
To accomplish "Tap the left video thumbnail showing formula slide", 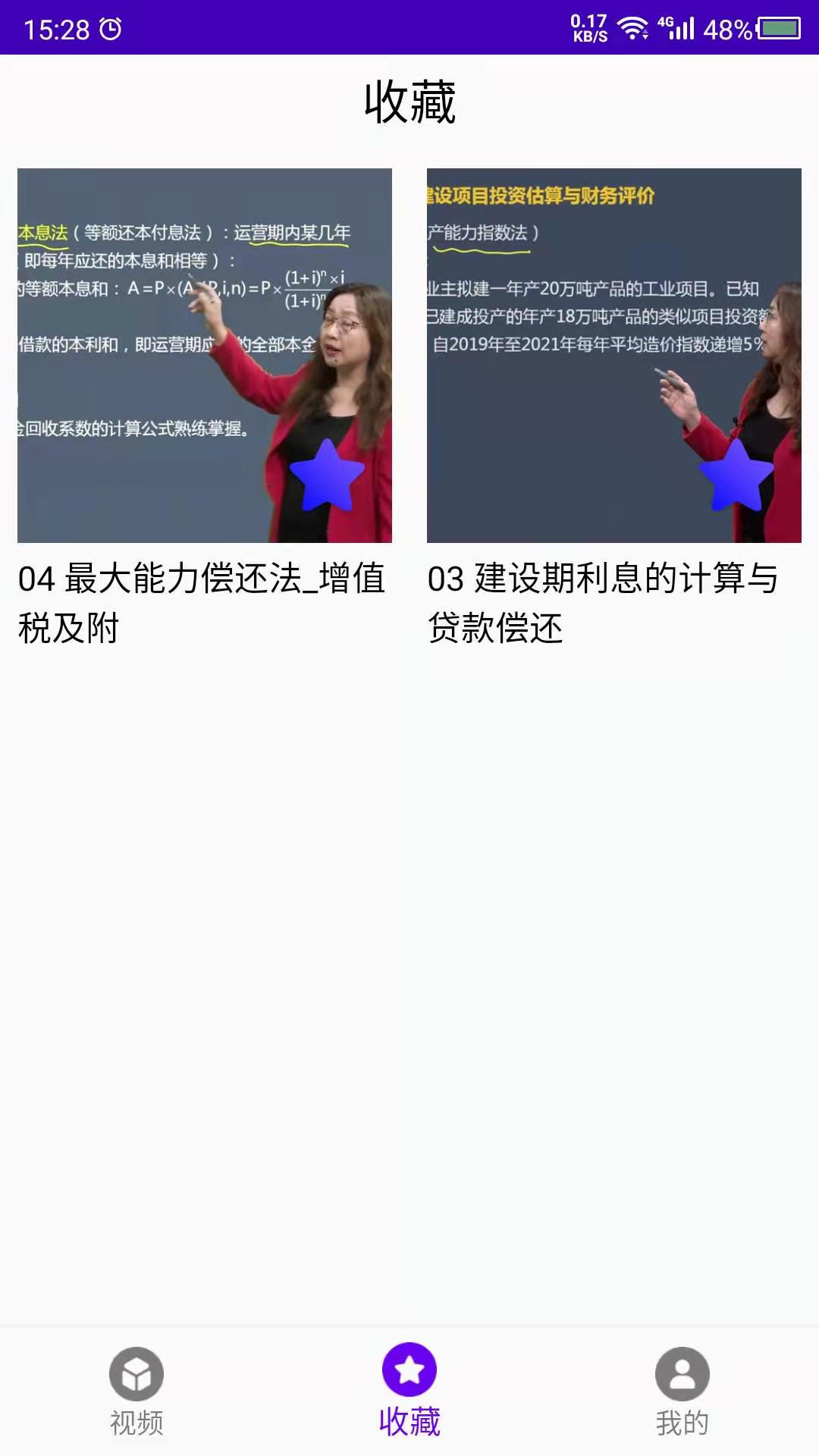I will pos(203,353).
